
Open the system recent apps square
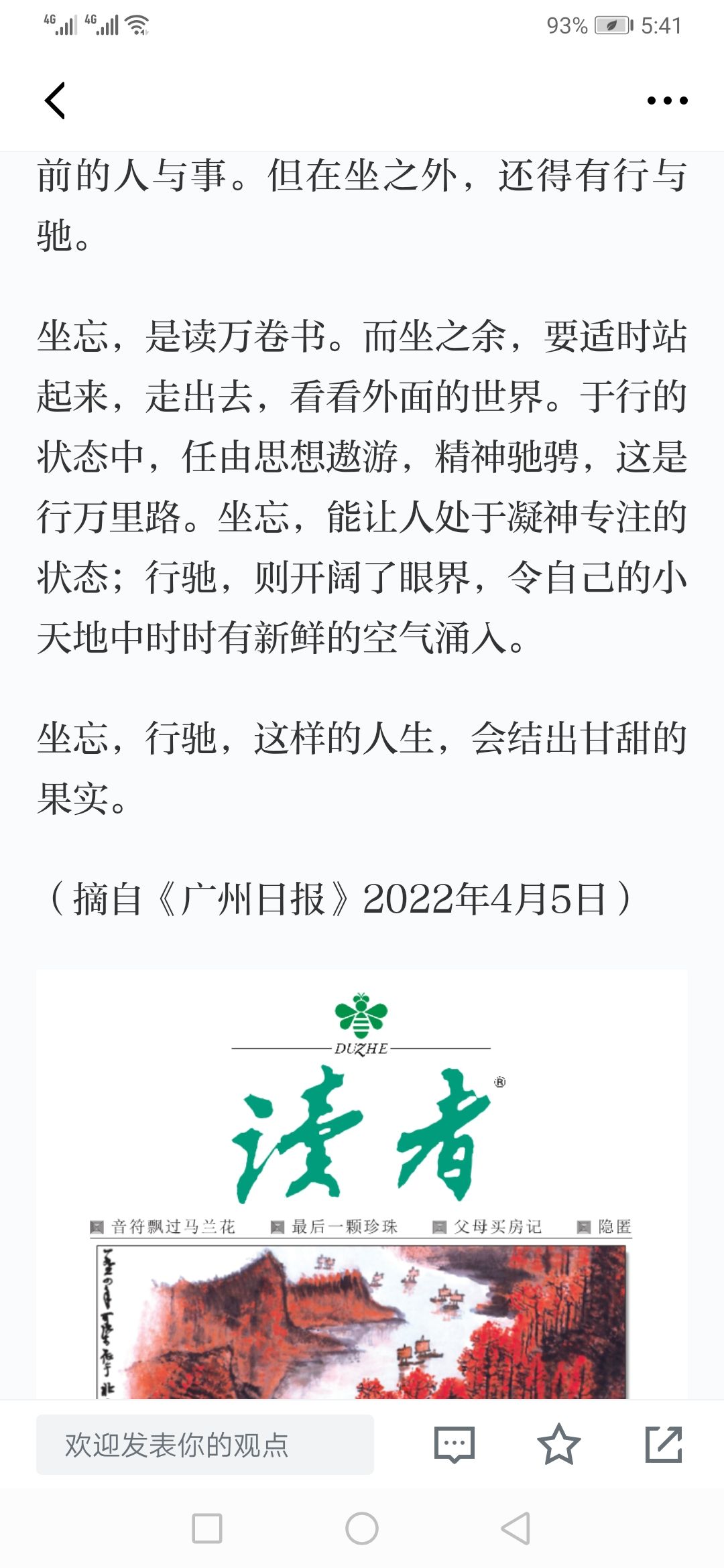point(207,1528)
